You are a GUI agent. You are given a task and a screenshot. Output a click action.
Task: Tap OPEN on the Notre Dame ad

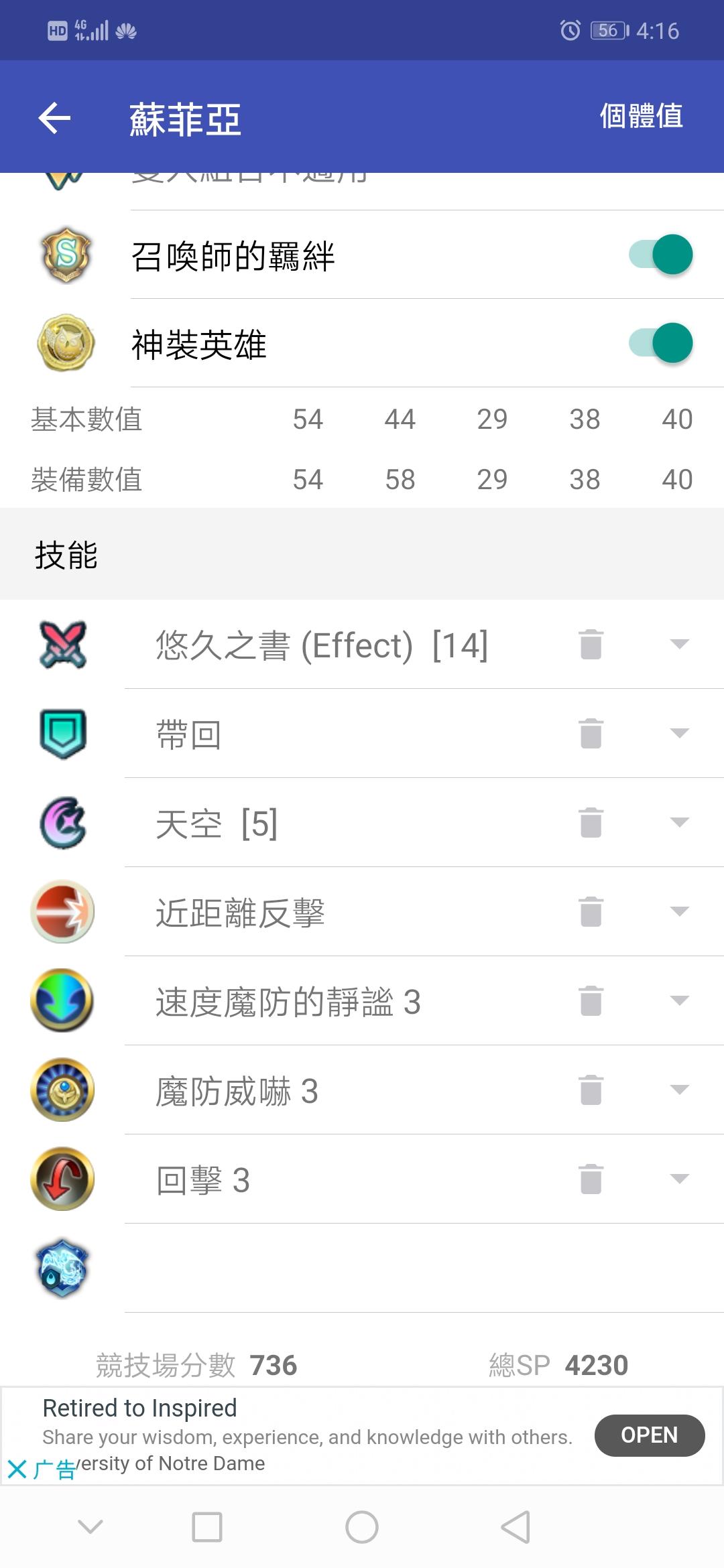[x=649, y=1435]
